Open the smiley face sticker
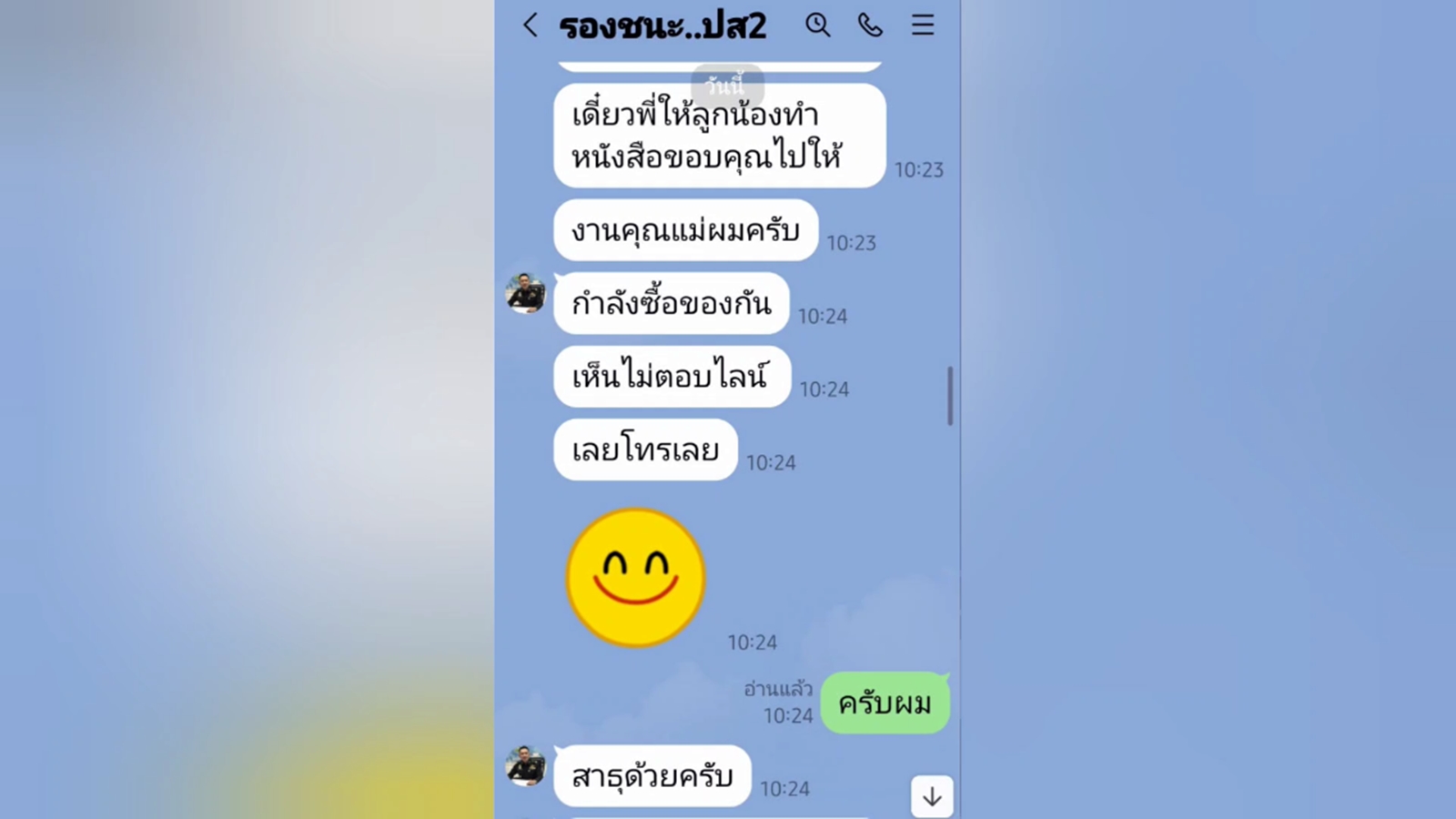Viewport: 1456px width, 819px height. (635, 578)
